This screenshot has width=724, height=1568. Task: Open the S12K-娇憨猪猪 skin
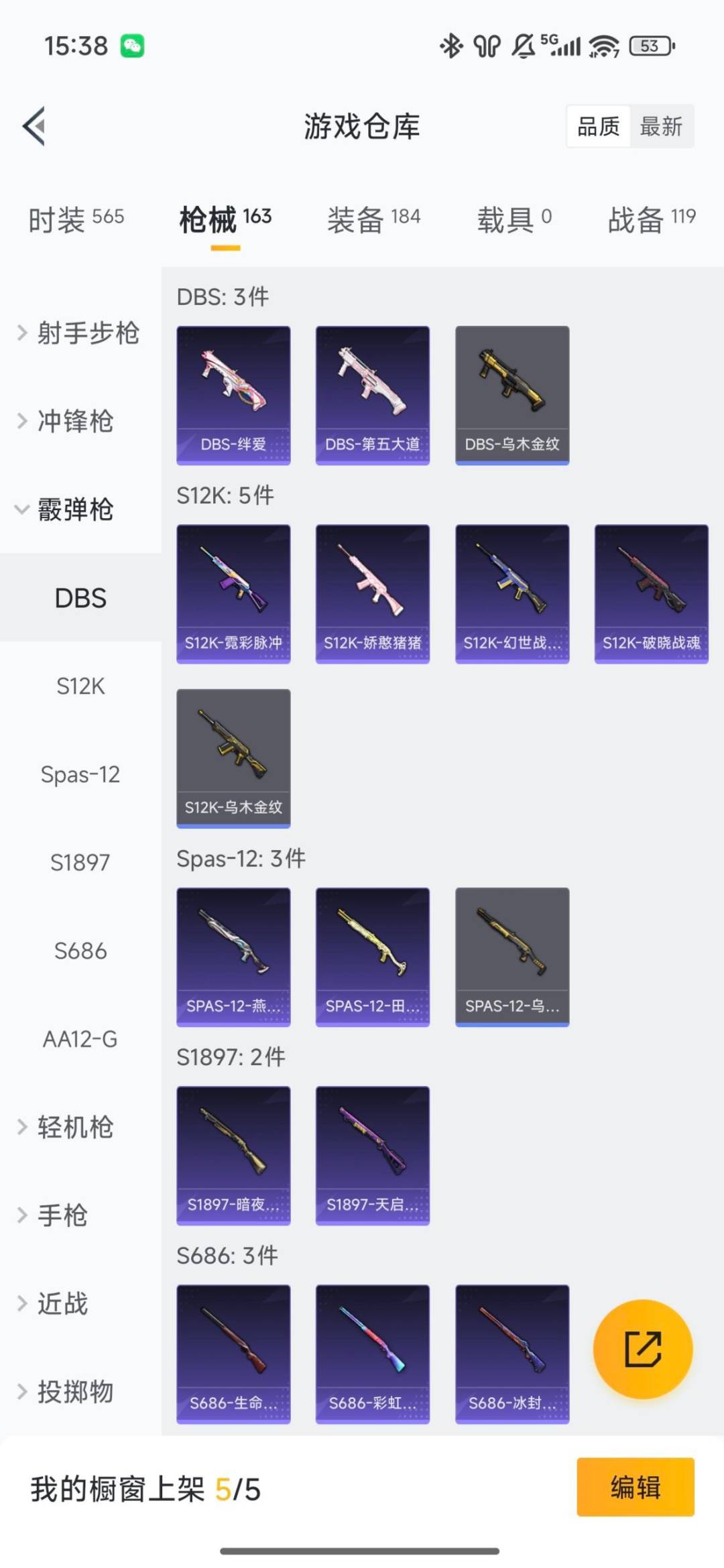click(x=373, y=593)
